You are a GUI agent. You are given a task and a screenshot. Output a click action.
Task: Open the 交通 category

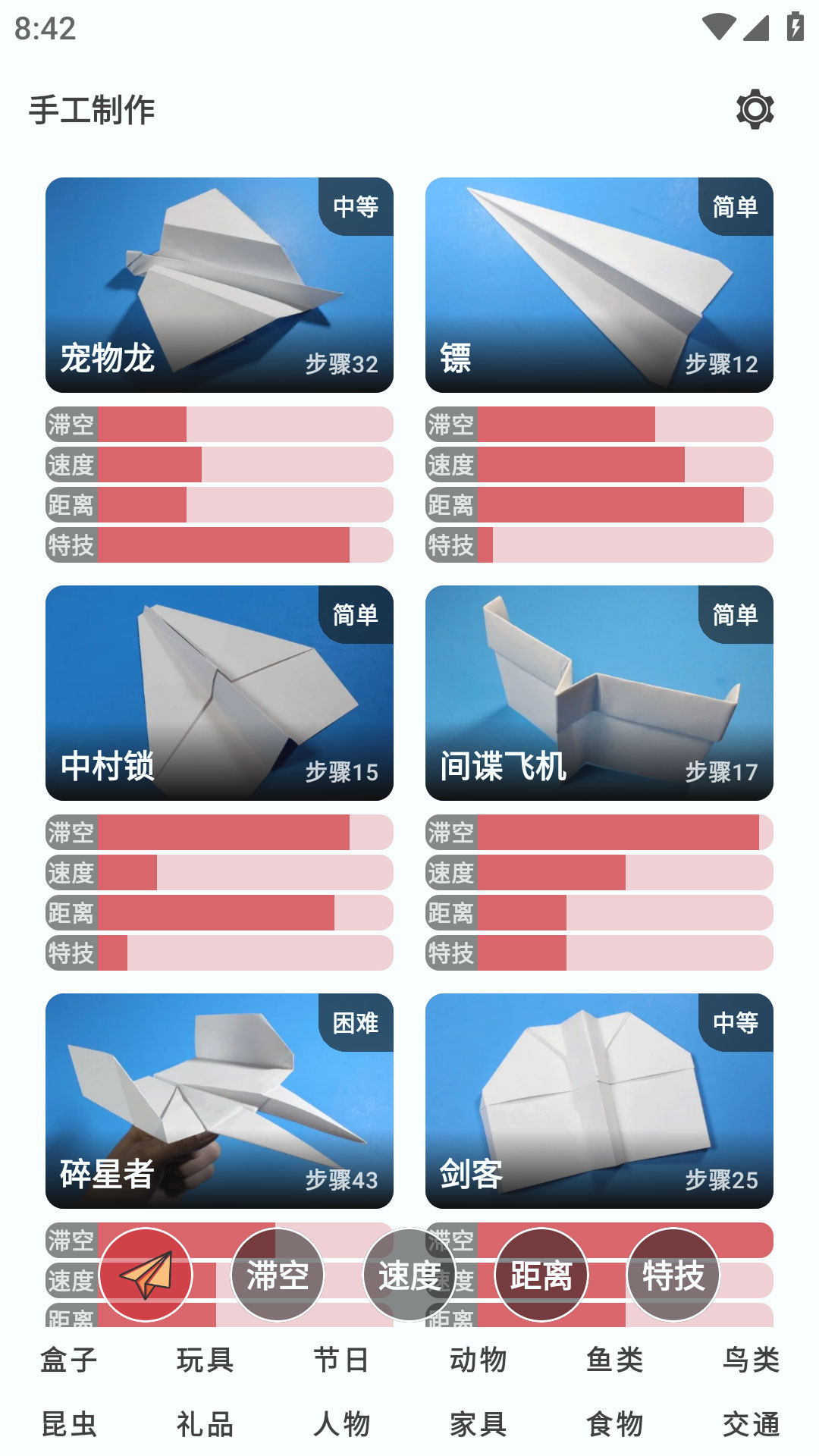751,1424
